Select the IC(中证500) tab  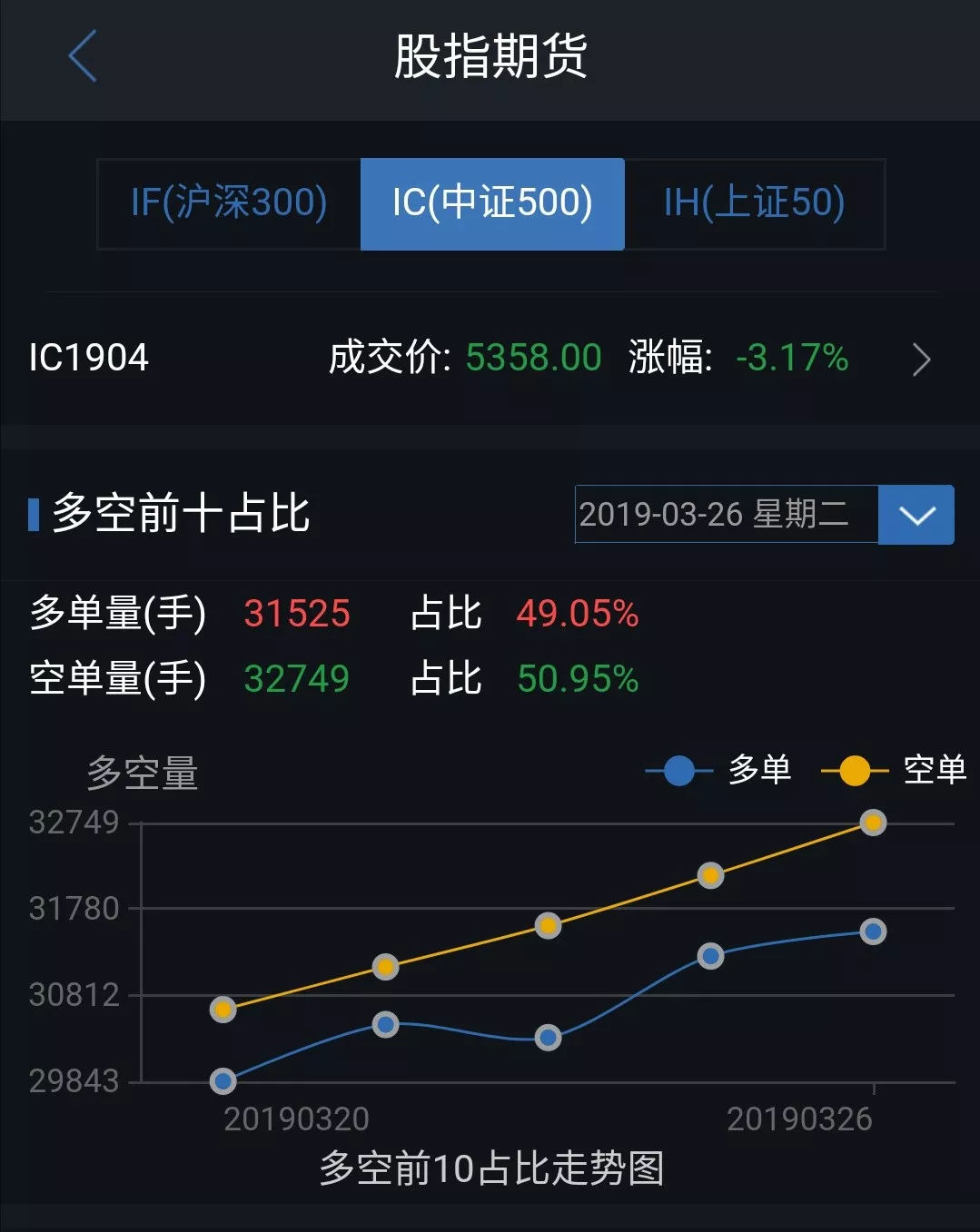tap(492, 203)
